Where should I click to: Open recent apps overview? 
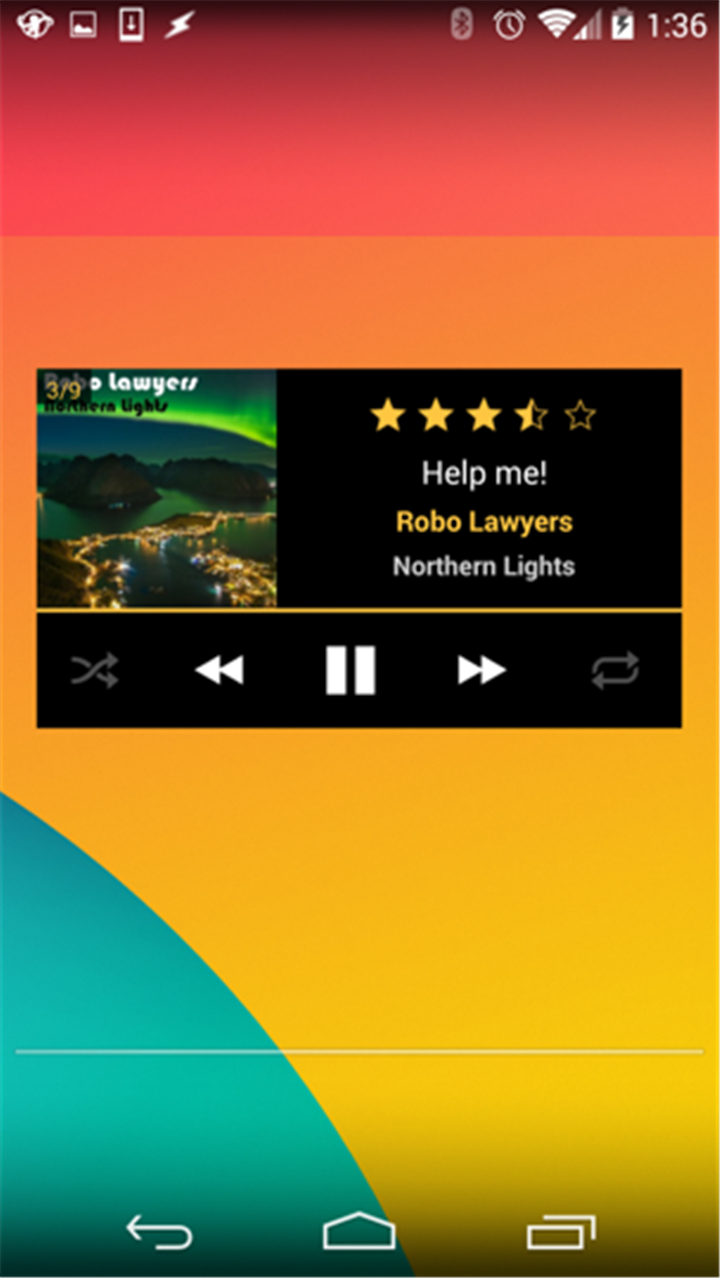click(561, 1232)
